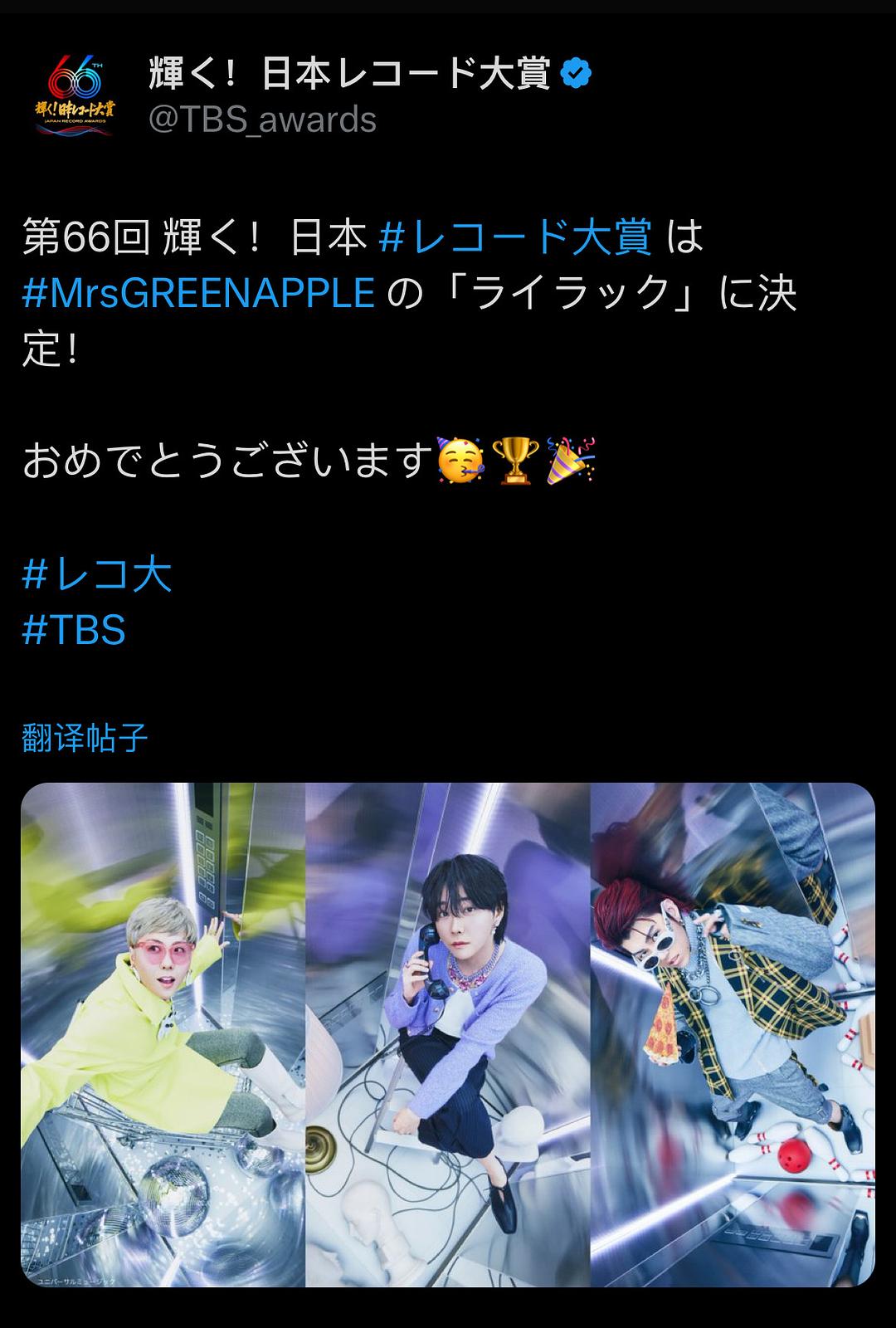Open the @TBS_awards account name

[x=348, y=76]
